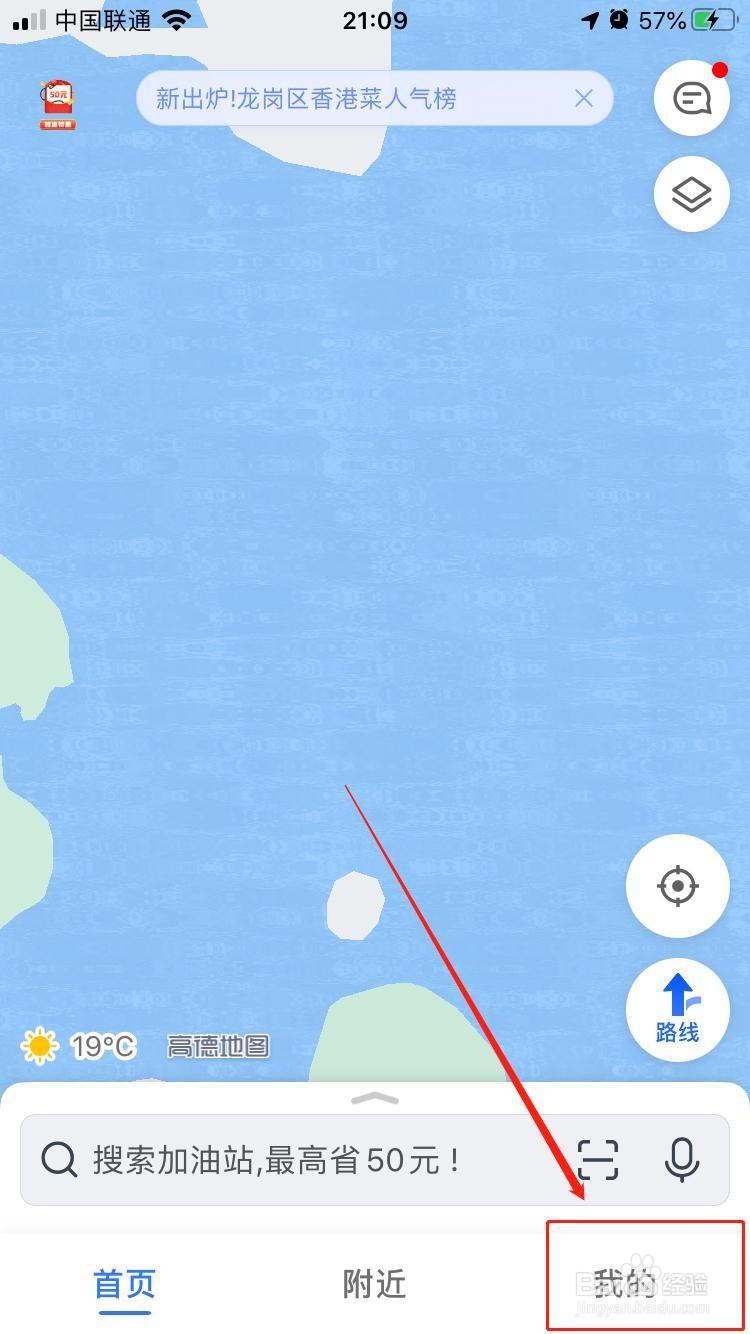Activate the QR scan icon in search bar

tap(597, 1160)
